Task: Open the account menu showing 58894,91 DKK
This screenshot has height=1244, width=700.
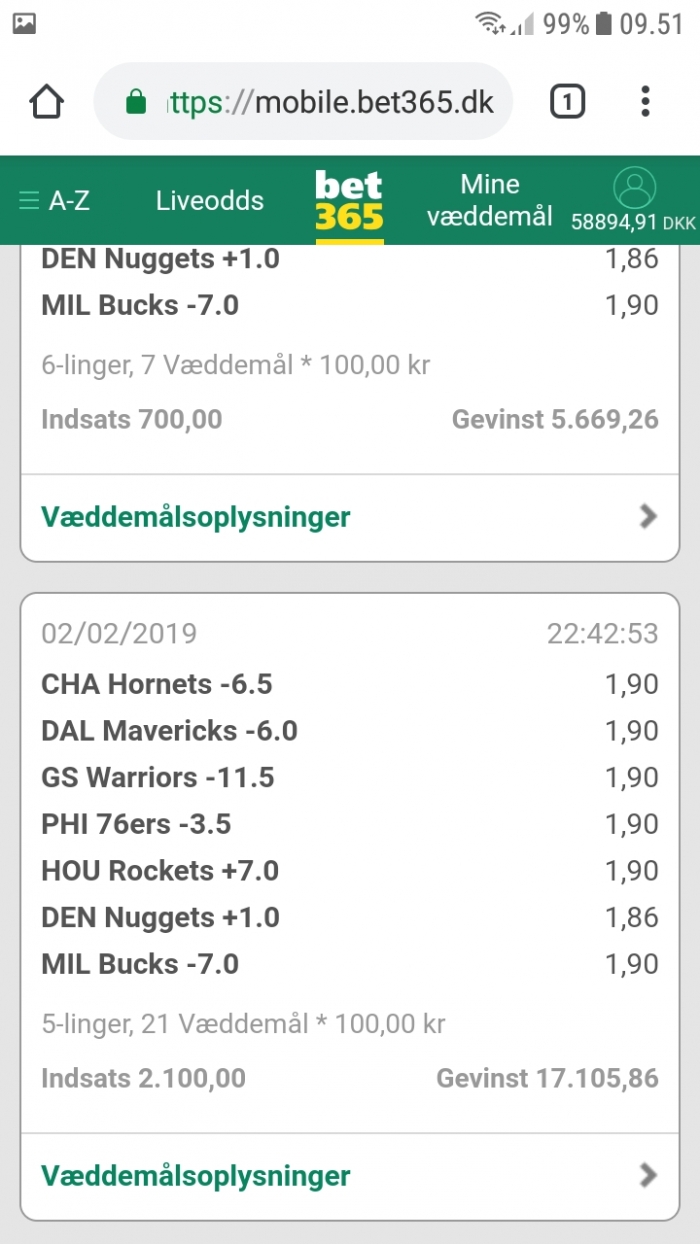Action: pyautogui.click(x=634, y=201)
